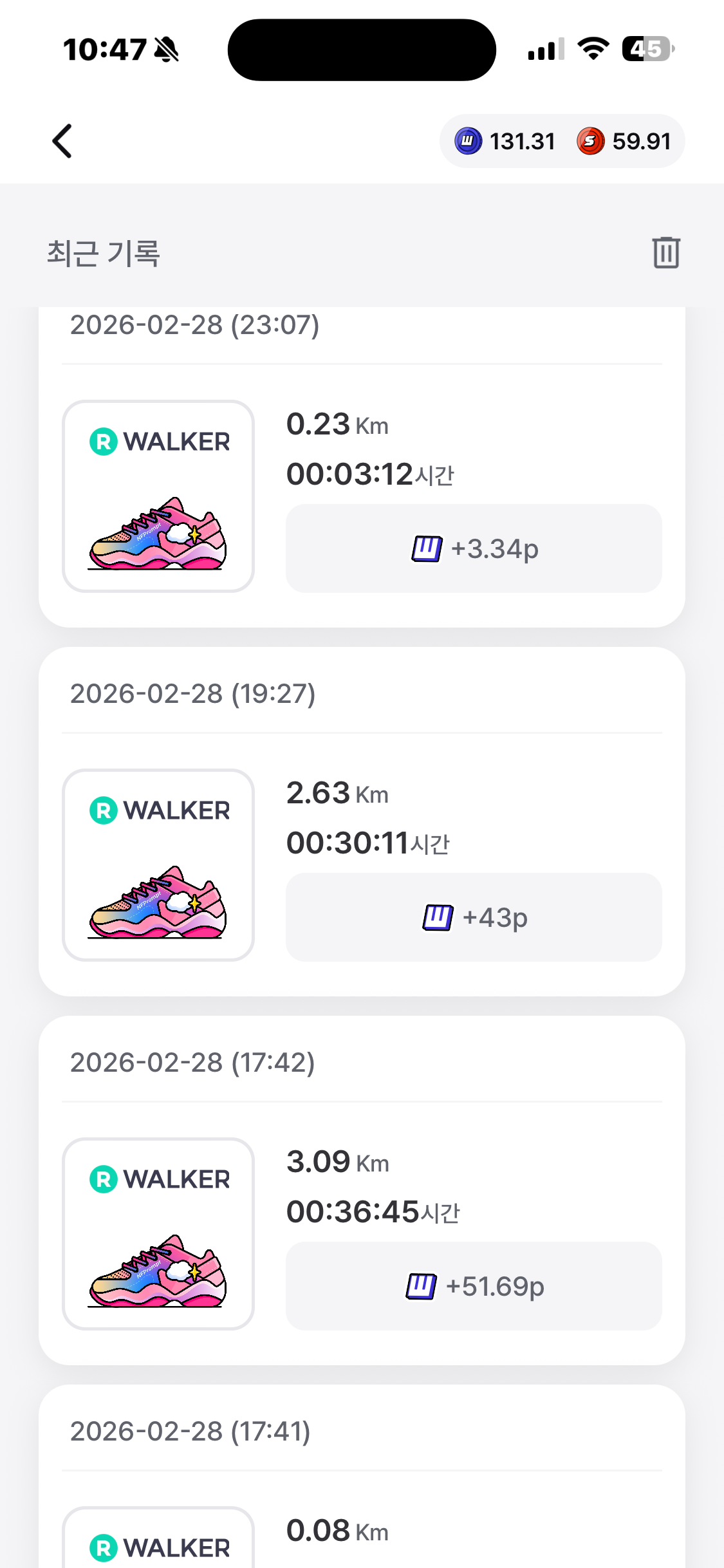Open the 131.31 and 59.91 points balance
724x1568 pixels.
562,141
